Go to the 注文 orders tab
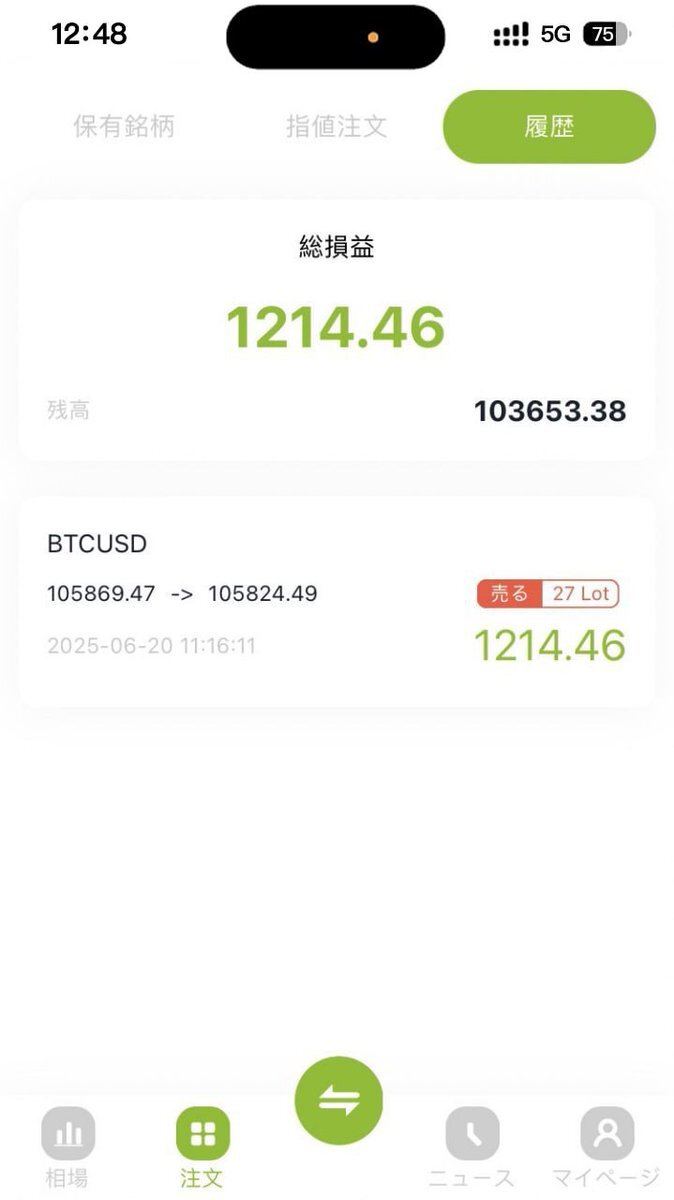 tap(202, 1148)
